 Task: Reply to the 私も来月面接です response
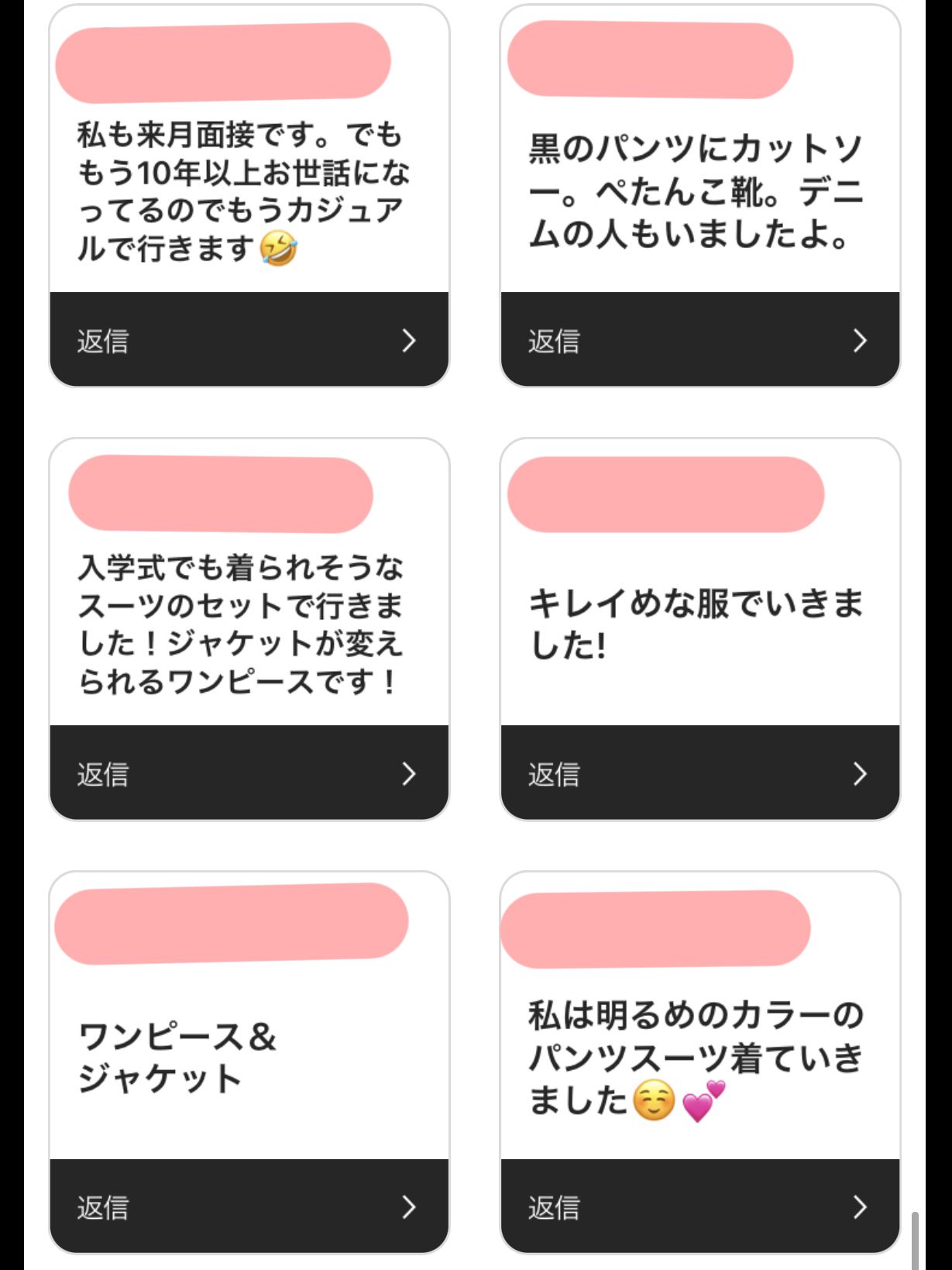249,339
